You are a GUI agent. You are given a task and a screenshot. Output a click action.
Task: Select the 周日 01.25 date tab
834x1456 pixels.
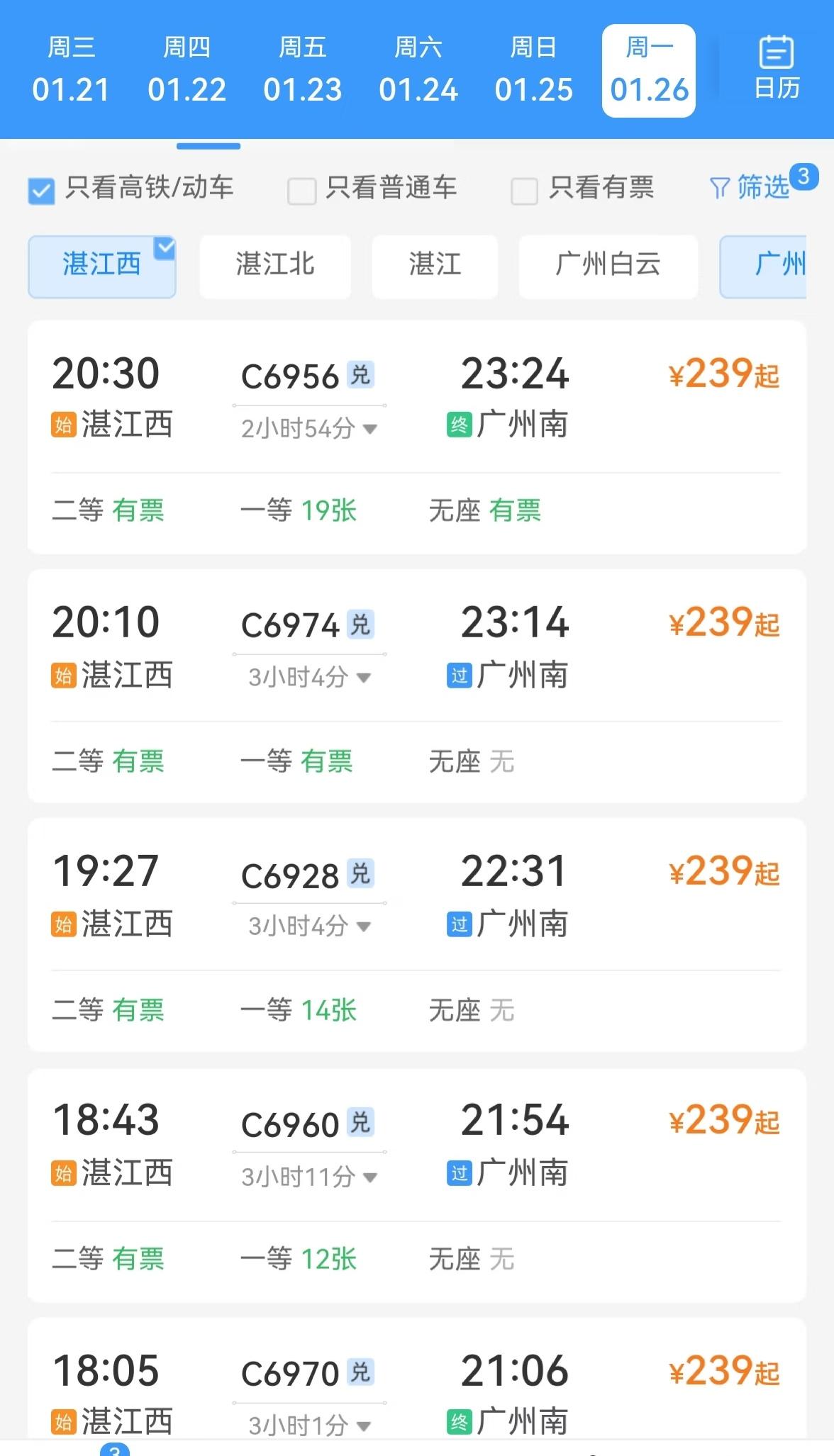click(x=534, y=69)
